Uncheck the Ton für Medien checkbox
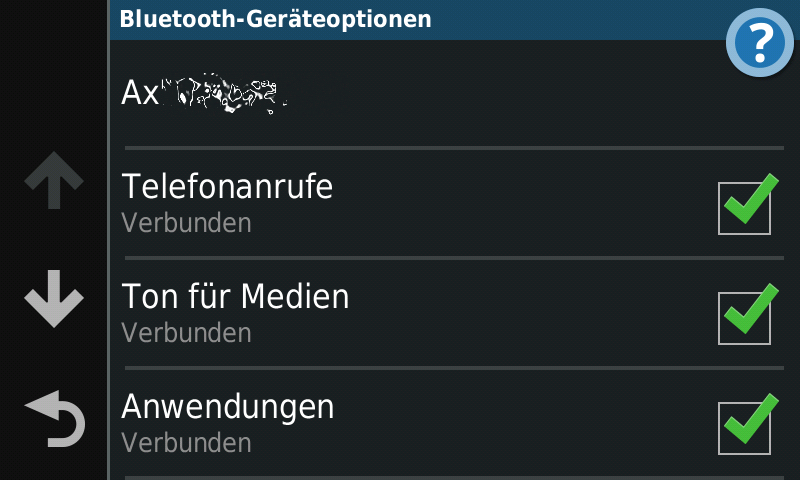Viewport: 800px width, 480px height. click(x=745, y=316)
